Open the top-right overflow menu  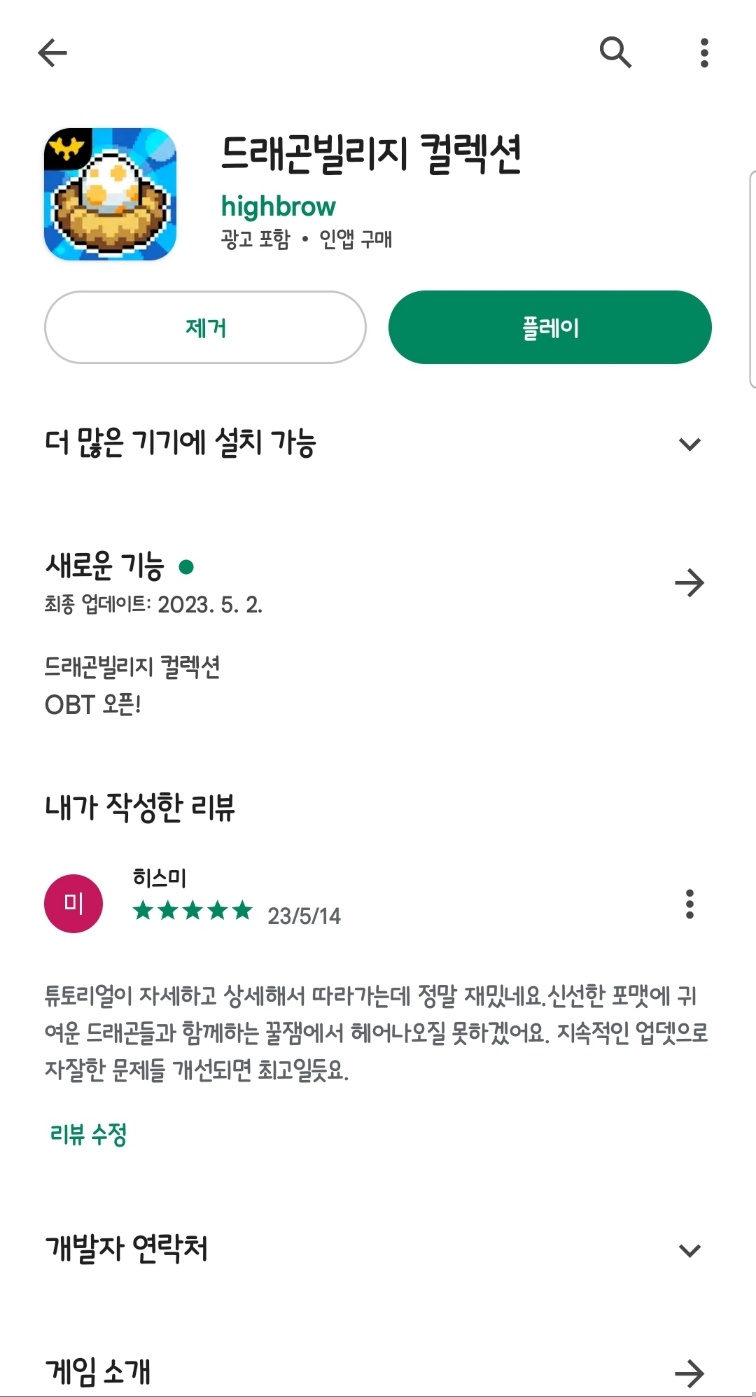coord(704,52)
